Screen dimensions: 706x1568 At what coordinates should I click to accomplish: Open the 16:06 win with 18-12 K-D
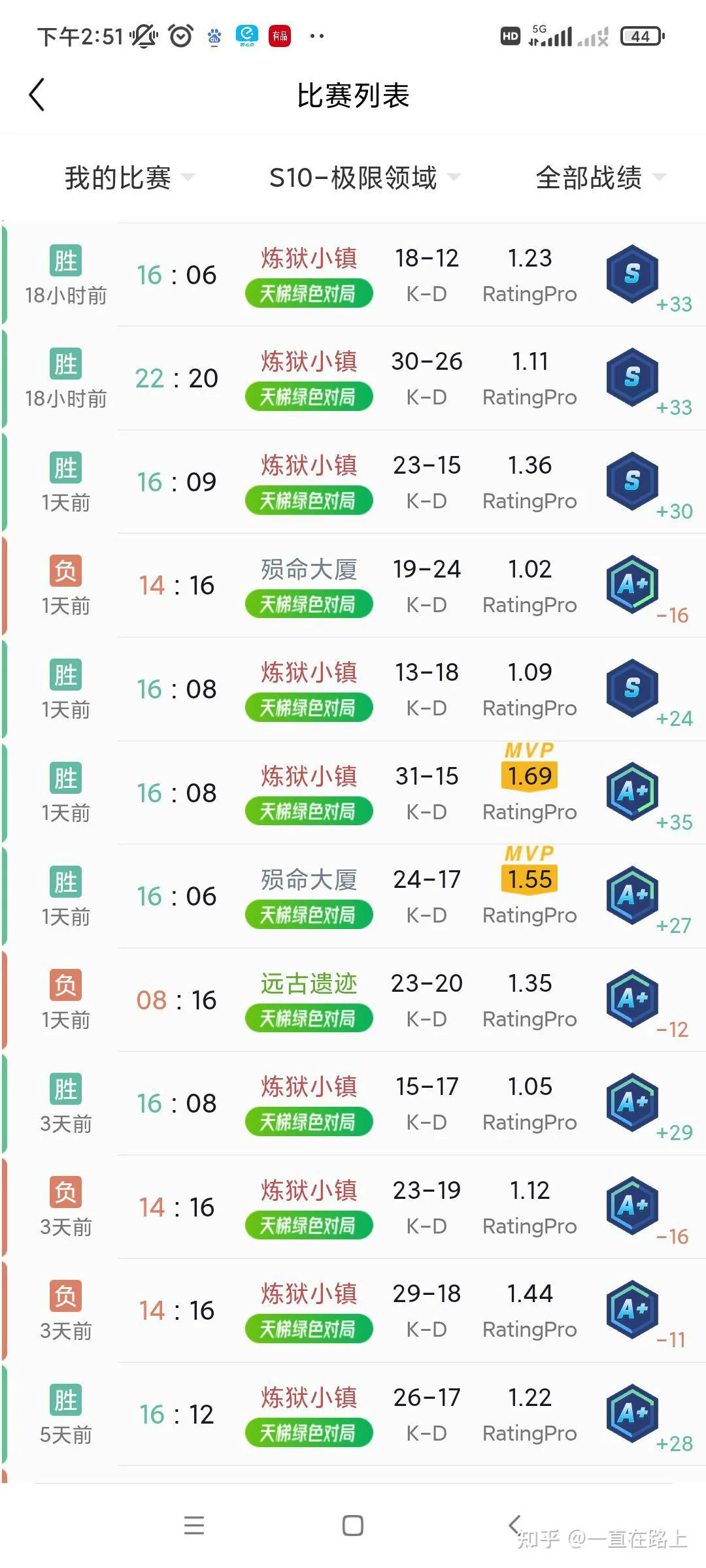[353, 275]
